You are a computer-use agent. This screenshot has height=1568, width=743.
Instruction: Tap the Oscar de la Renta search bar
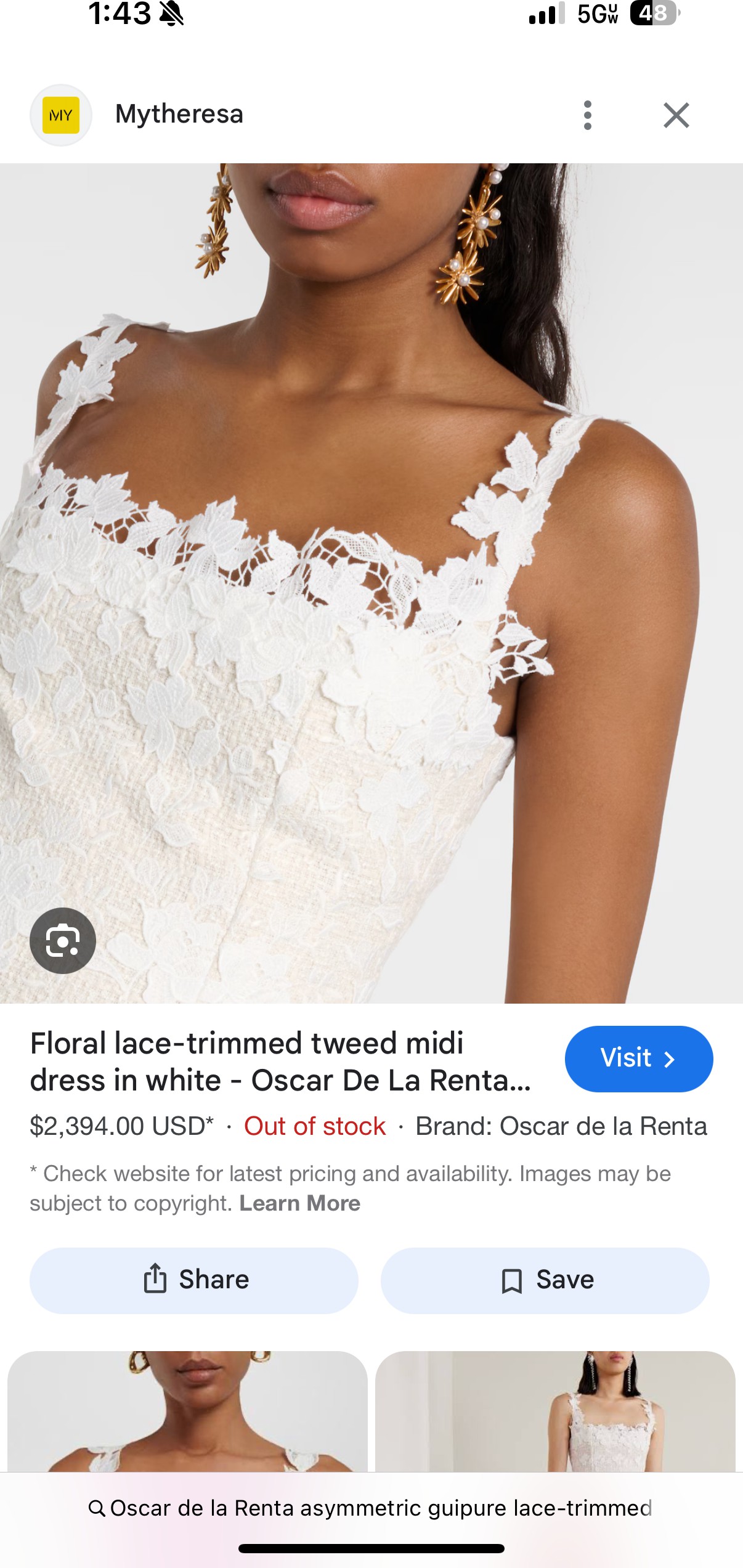pyautogui.click(x=371, y=1508)
